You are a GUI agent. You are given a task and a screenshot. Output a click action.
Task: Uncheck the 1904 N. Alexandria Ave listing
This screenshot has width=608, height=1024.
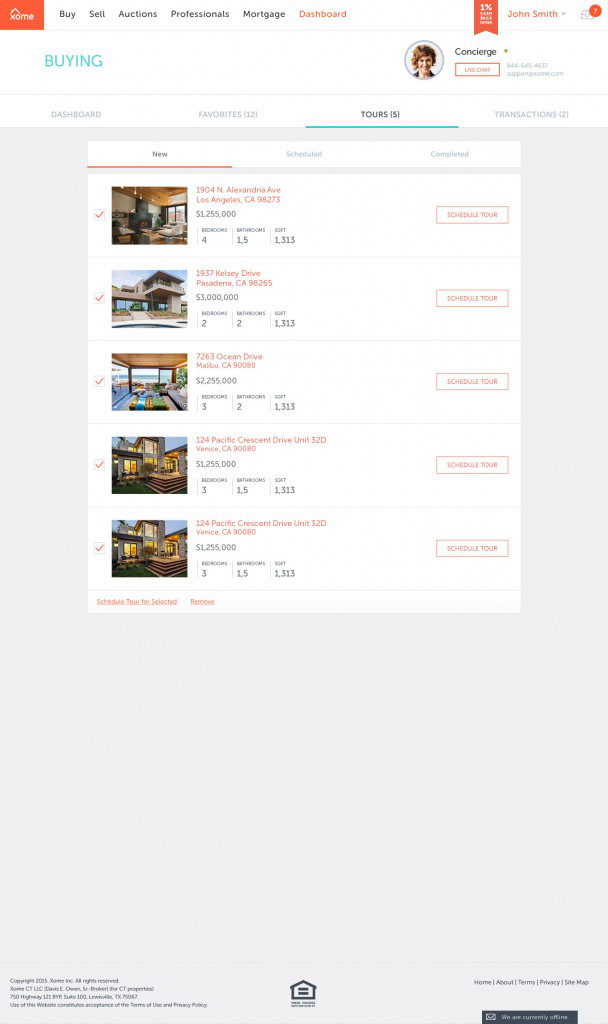[99, 214]
